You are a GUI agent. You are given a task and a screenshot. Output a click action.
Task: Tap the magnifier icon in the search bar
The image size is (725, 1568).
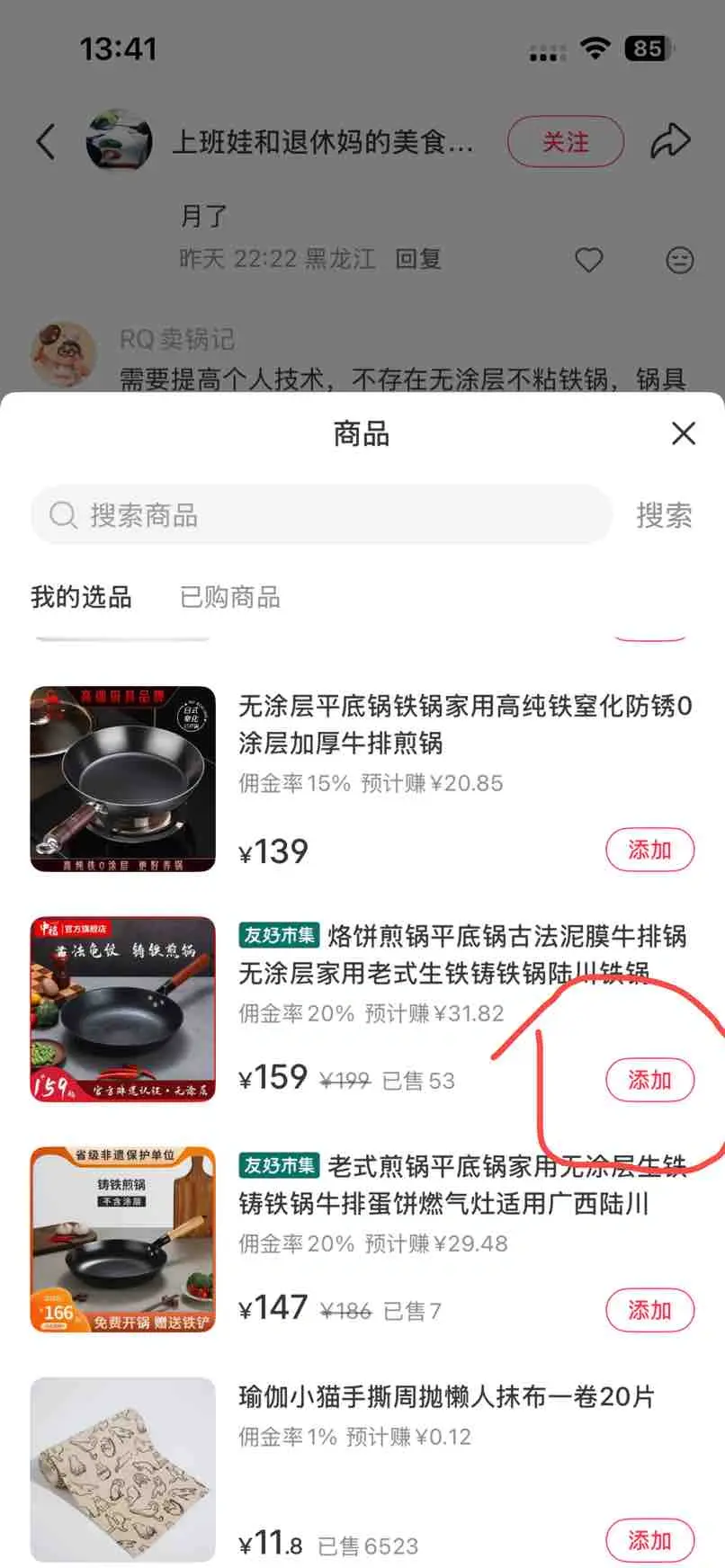62,514
